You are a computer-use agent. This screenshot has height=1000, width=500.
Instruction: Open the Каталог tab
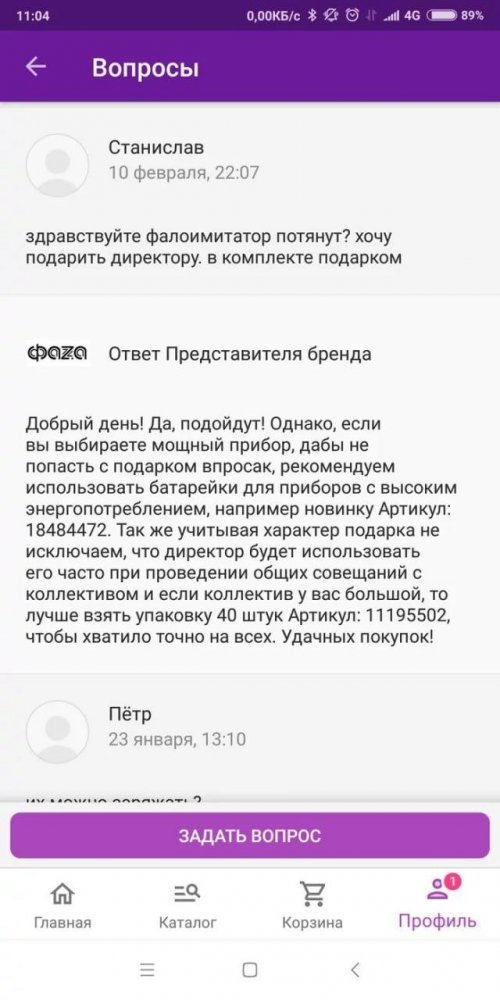click(188, 904)
